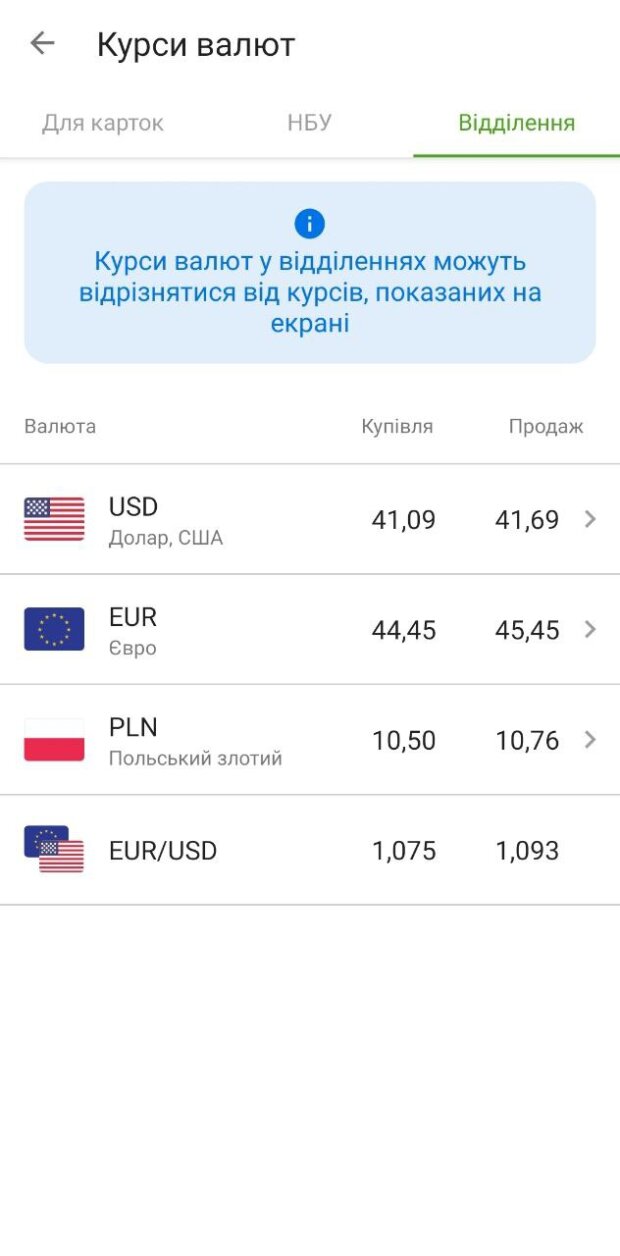Viewport: 620px width, 1256px height.
Task: Switch to the Для карток tab
Action: pos(103,123)
